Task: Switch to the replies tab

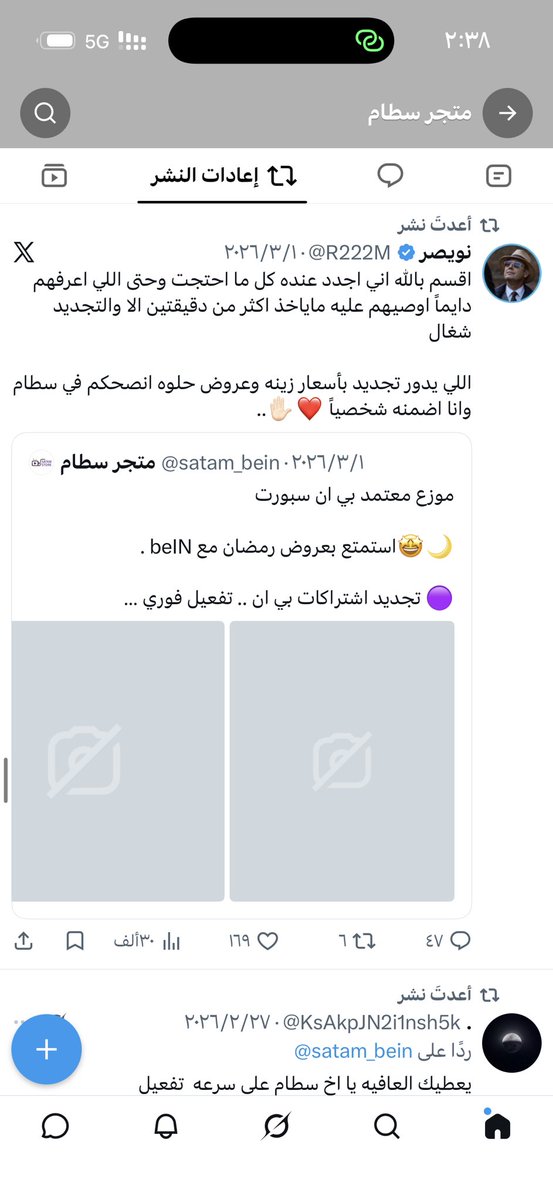Action: tap(390, 177)
